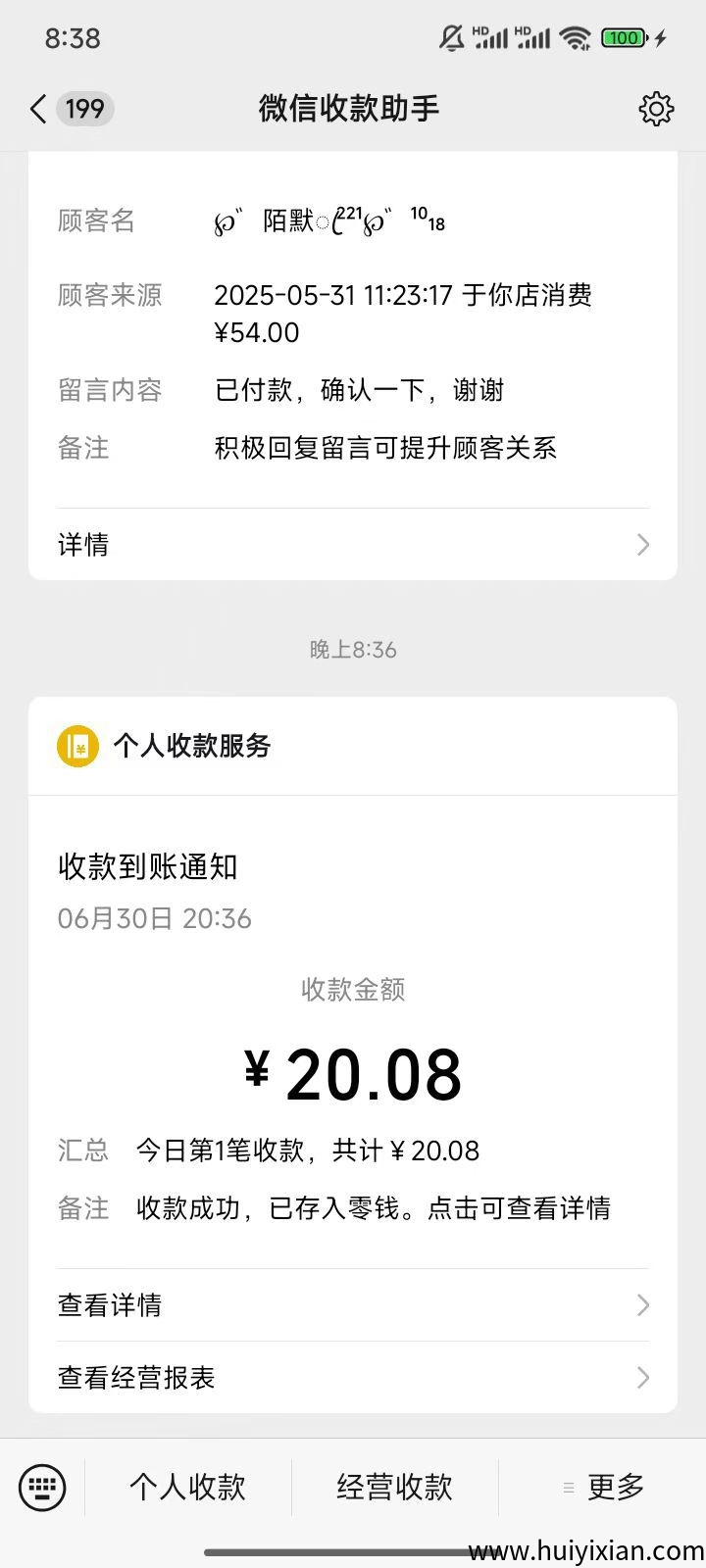This screenshot has height=1568, width=706.
Task: Open 查看详情 for the ¥20.08 payment
Action: tap(353, 1305)
